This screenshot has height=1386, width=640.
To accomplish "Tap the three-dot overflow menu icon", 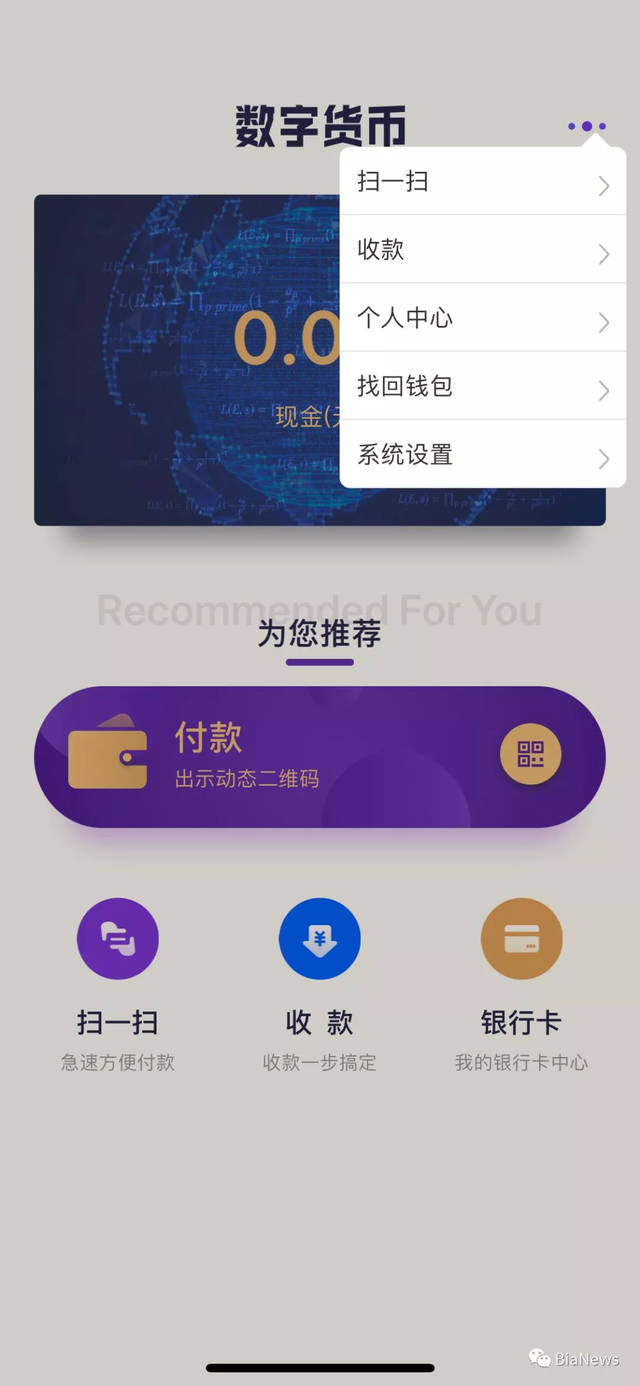I will (x=587, y=127).
